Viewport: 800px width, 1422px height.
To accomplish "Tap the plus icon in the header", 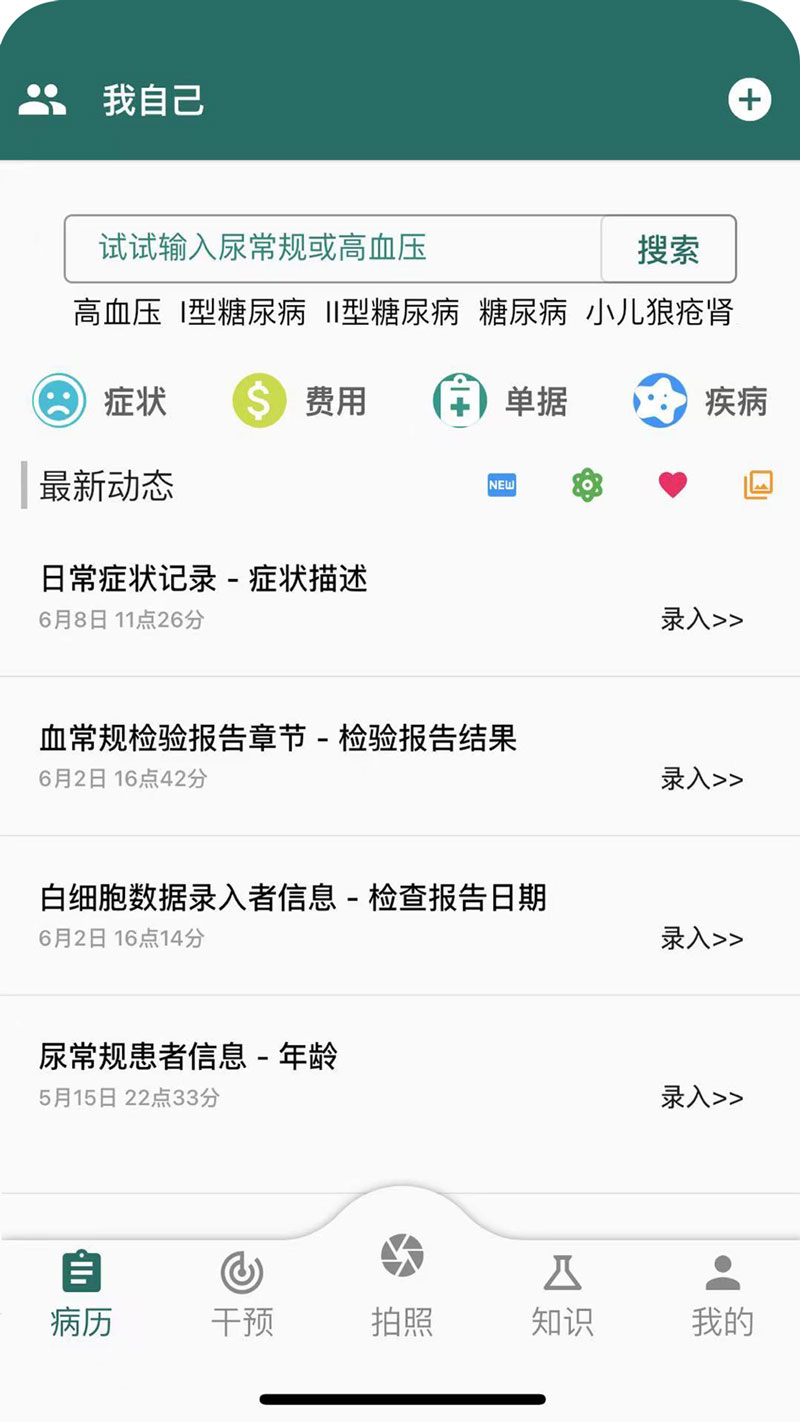I will 749,100.
